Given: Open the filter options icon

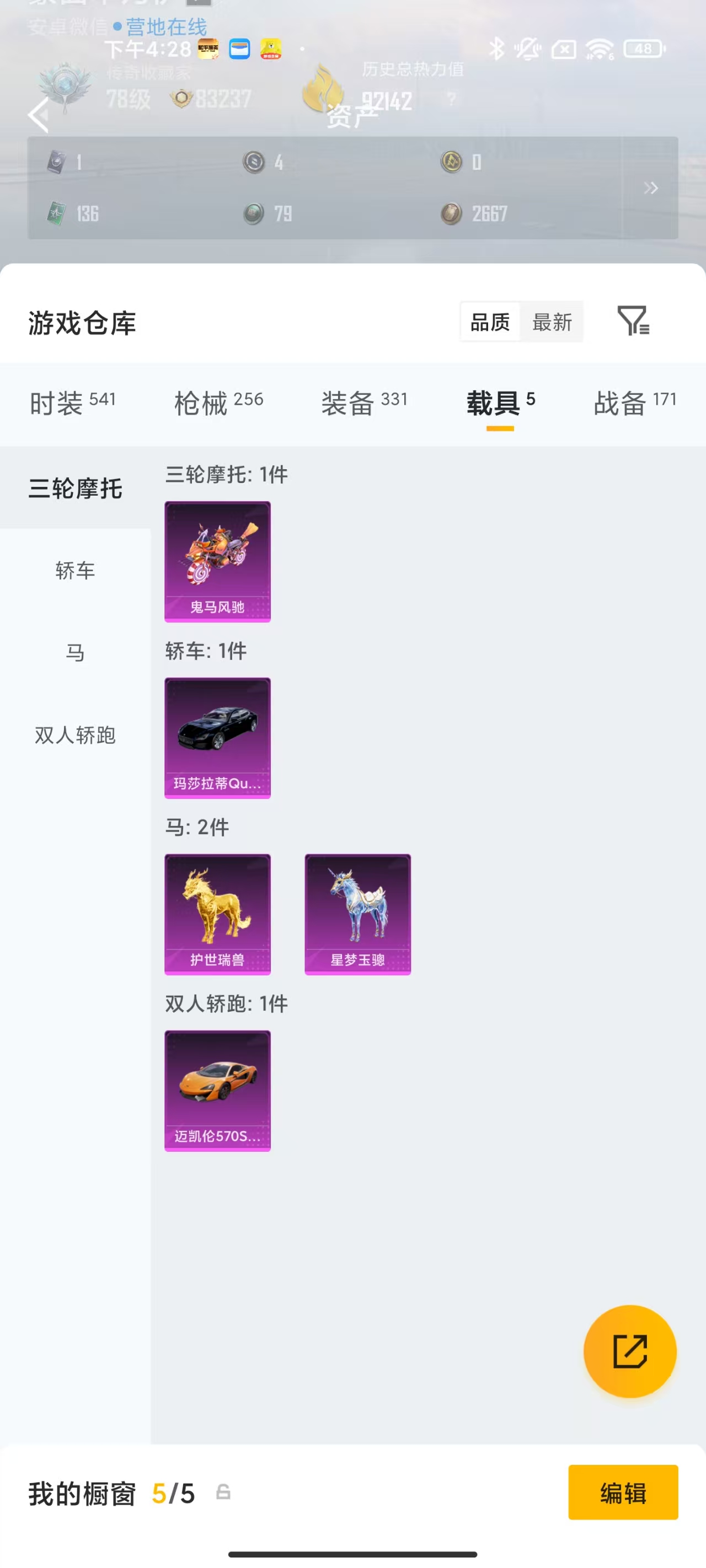Looking at the screenshot, I should pos(634,323).
